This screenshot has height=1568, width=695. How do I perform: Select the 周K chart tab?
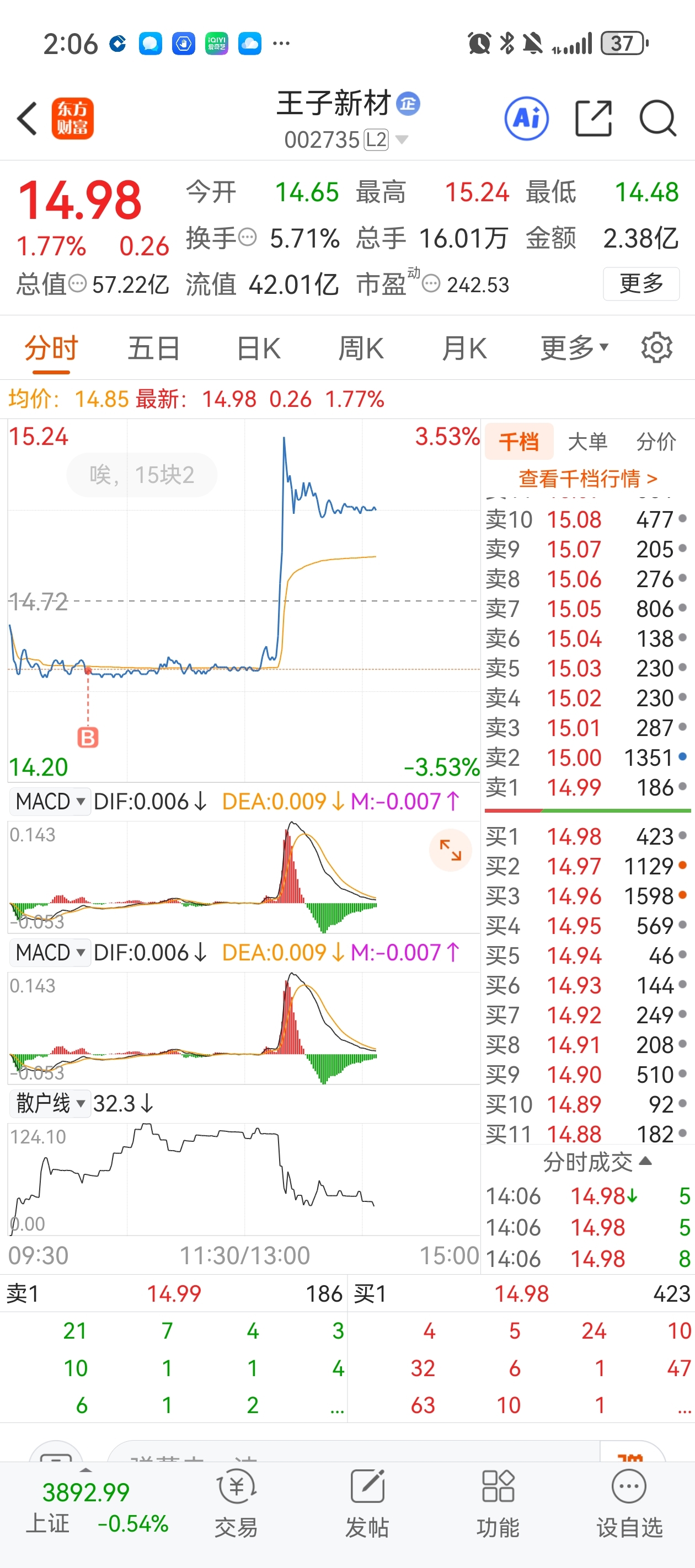pos(361,349)
